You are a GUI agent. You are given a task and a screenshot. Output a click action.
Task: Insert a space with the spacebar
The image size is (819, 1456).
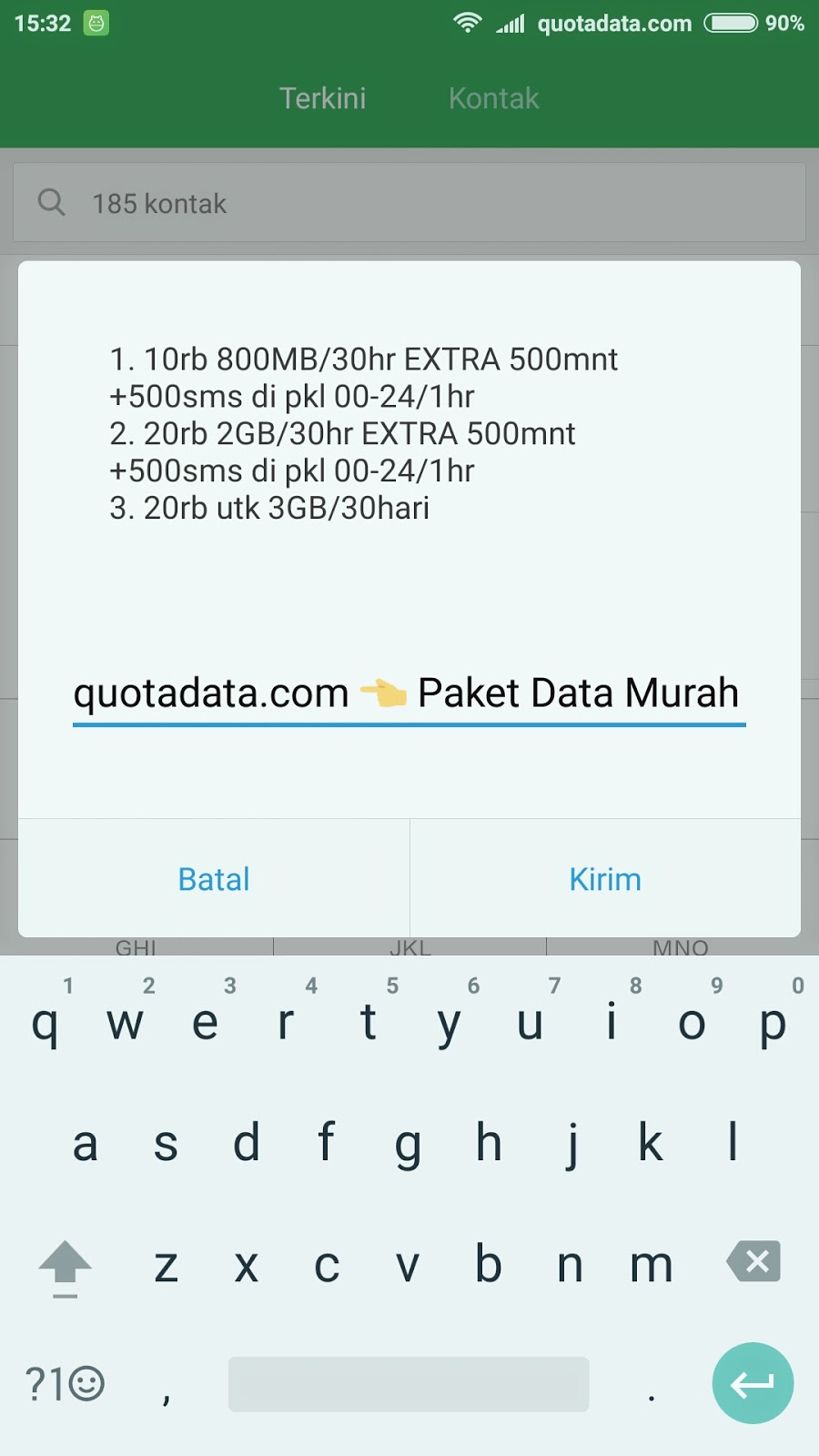coord(409,1384)
